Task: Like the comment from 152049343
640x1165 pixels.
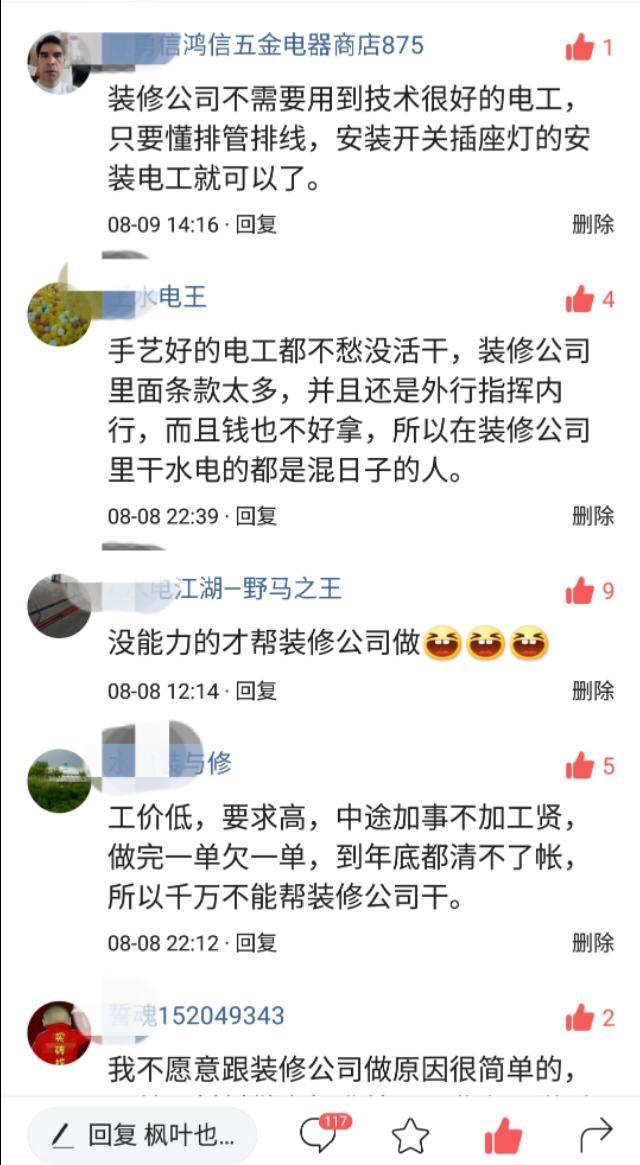Action: tap(580, 1019)
